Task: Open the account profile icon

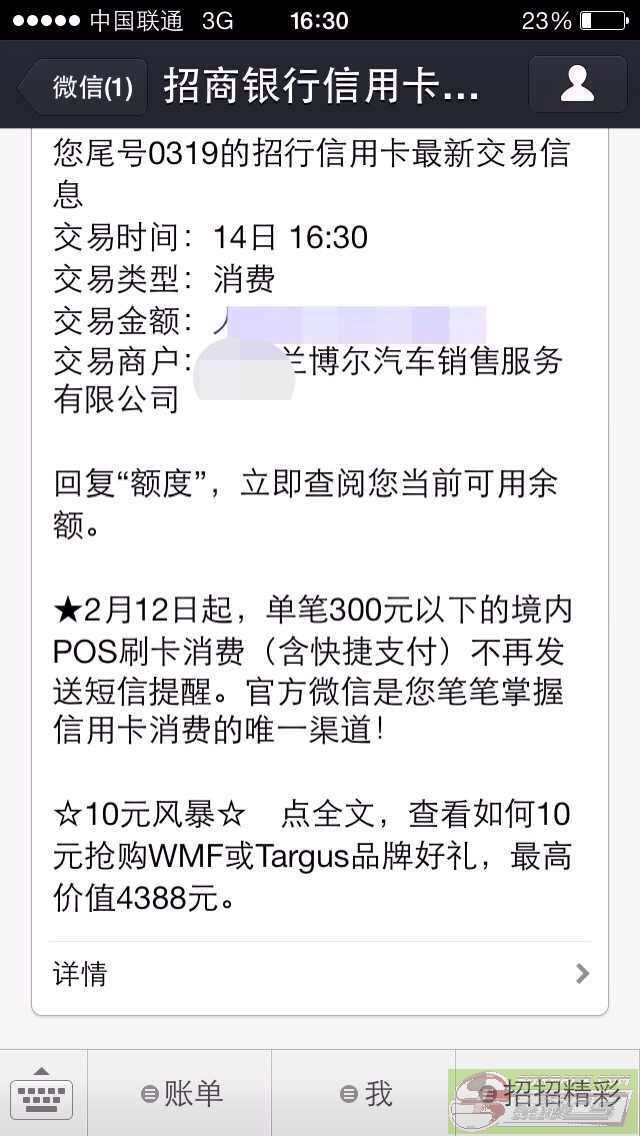Action: click(577, 85)
